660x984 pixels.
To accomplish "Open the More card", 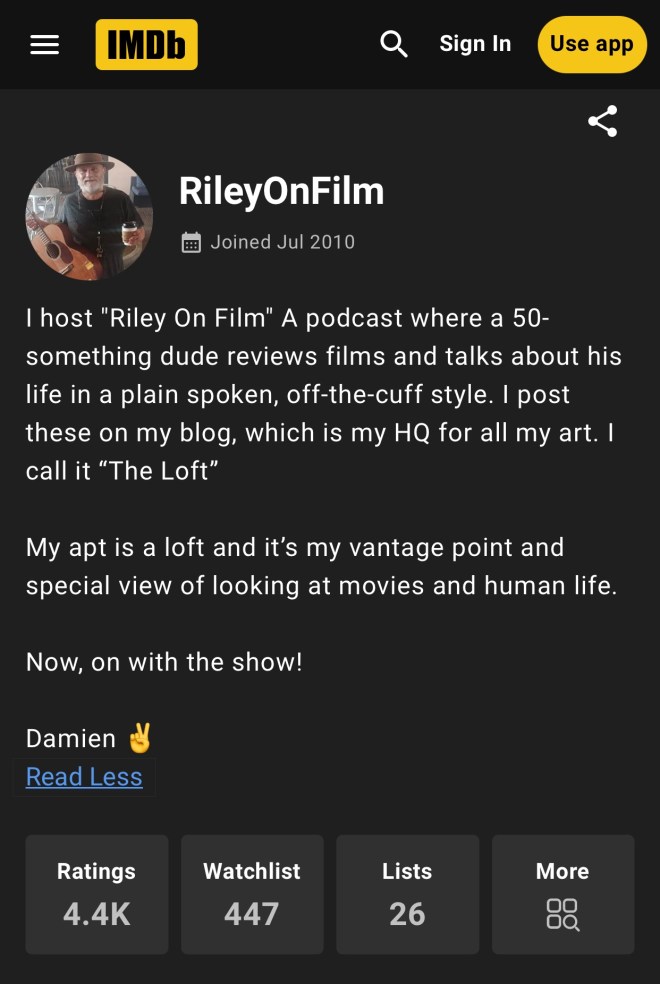I will [562, 894].
